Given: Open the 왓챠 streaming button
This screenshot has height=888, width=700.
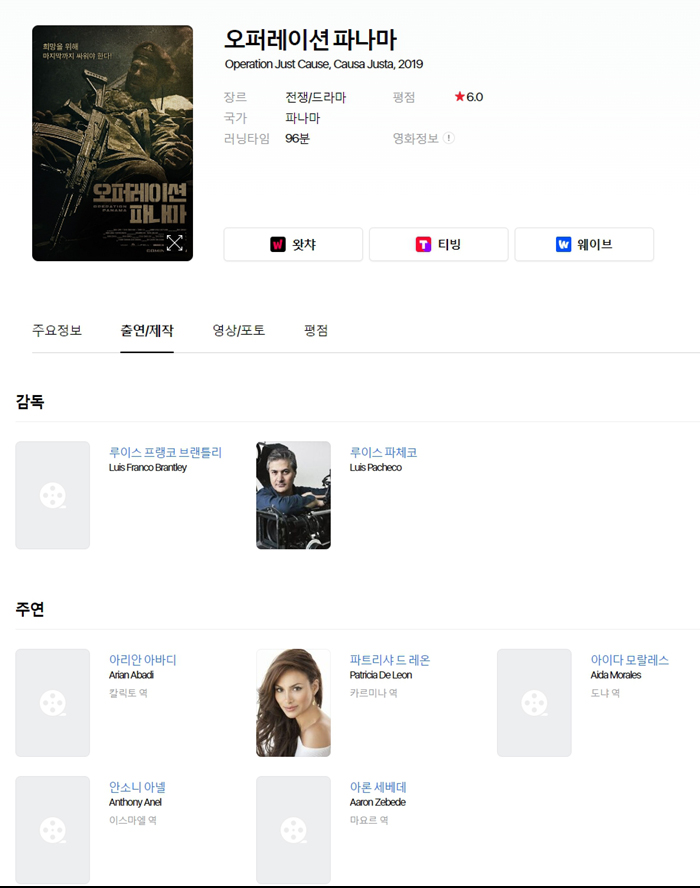Looking at the screenshot, I should (293, 244).
